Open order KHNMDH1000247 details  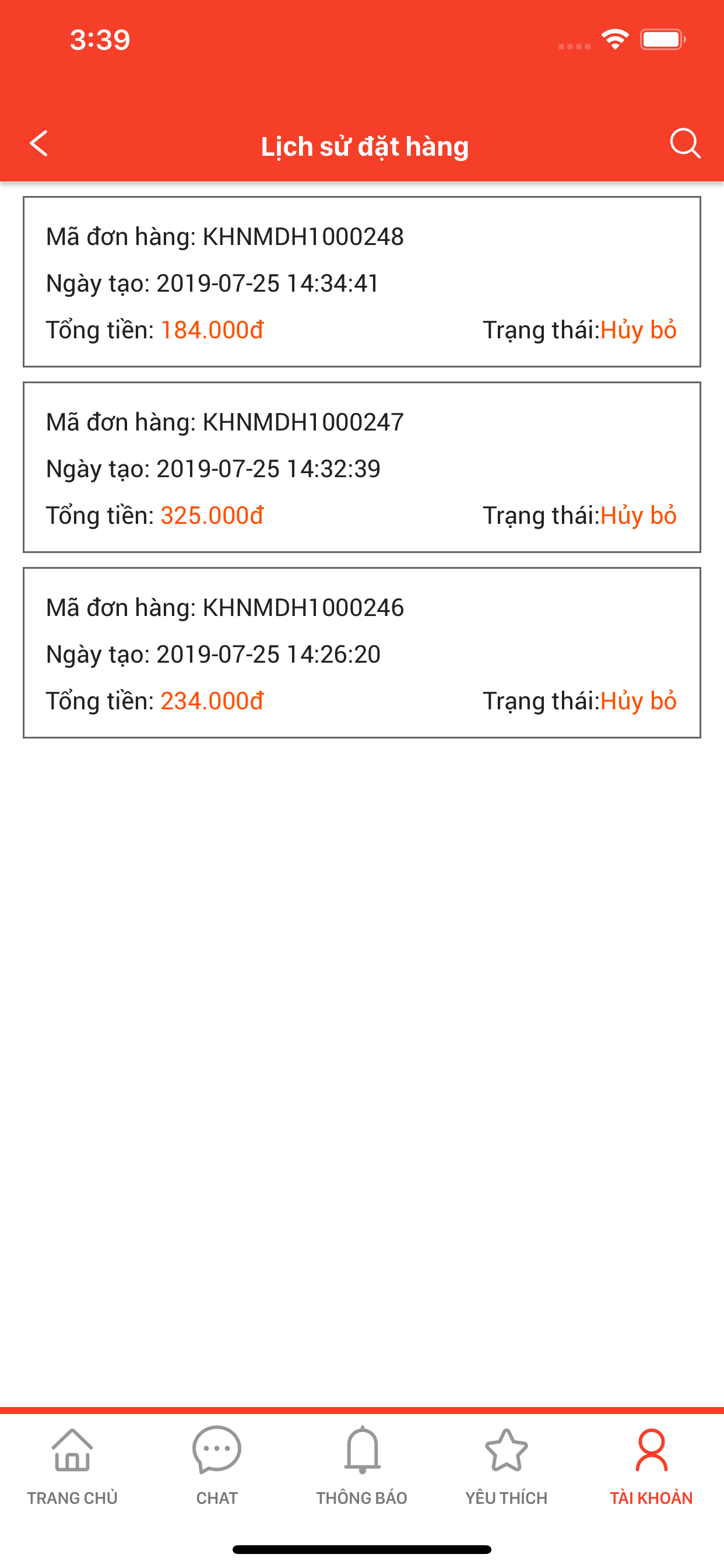click(362, 467)
